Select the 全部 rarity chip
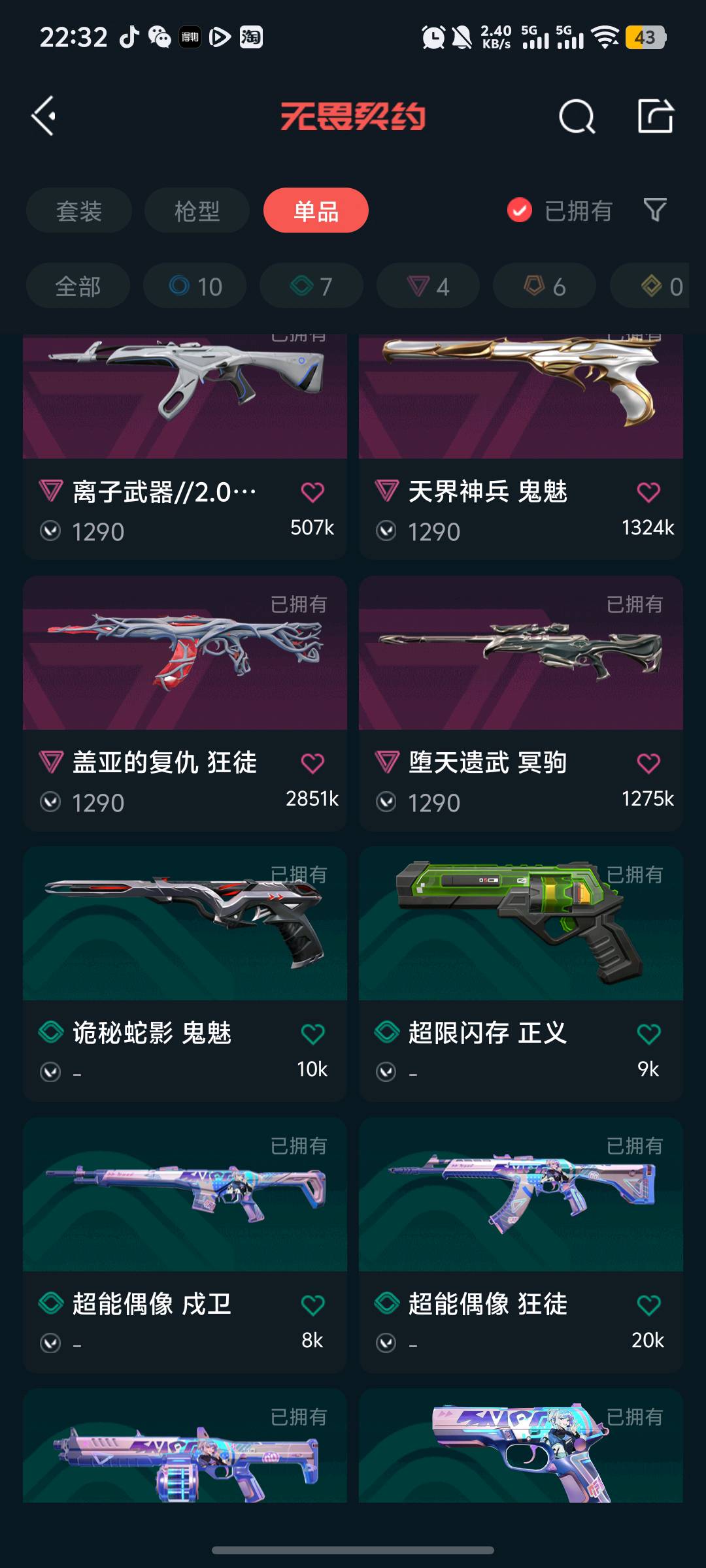 [x=78, y=286]
